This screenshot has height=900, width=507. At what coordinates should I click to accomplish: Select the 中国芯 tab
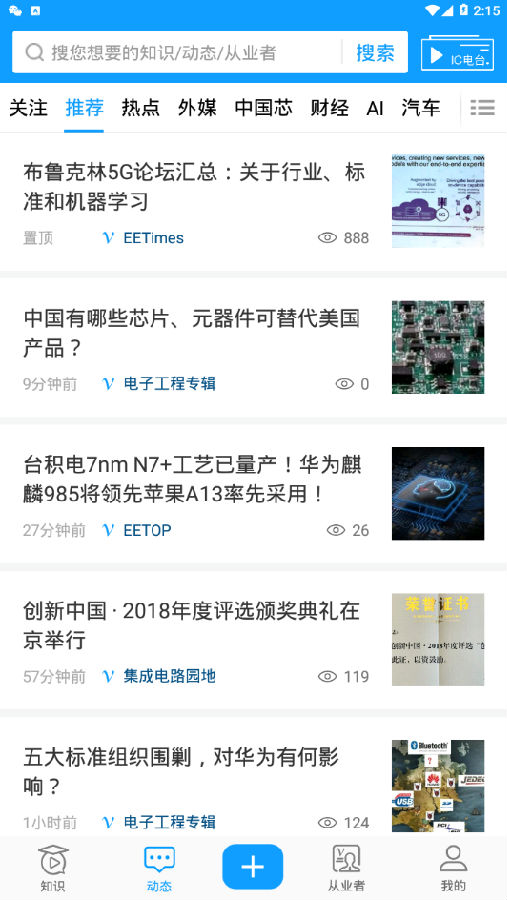click(x=264, y=107)
